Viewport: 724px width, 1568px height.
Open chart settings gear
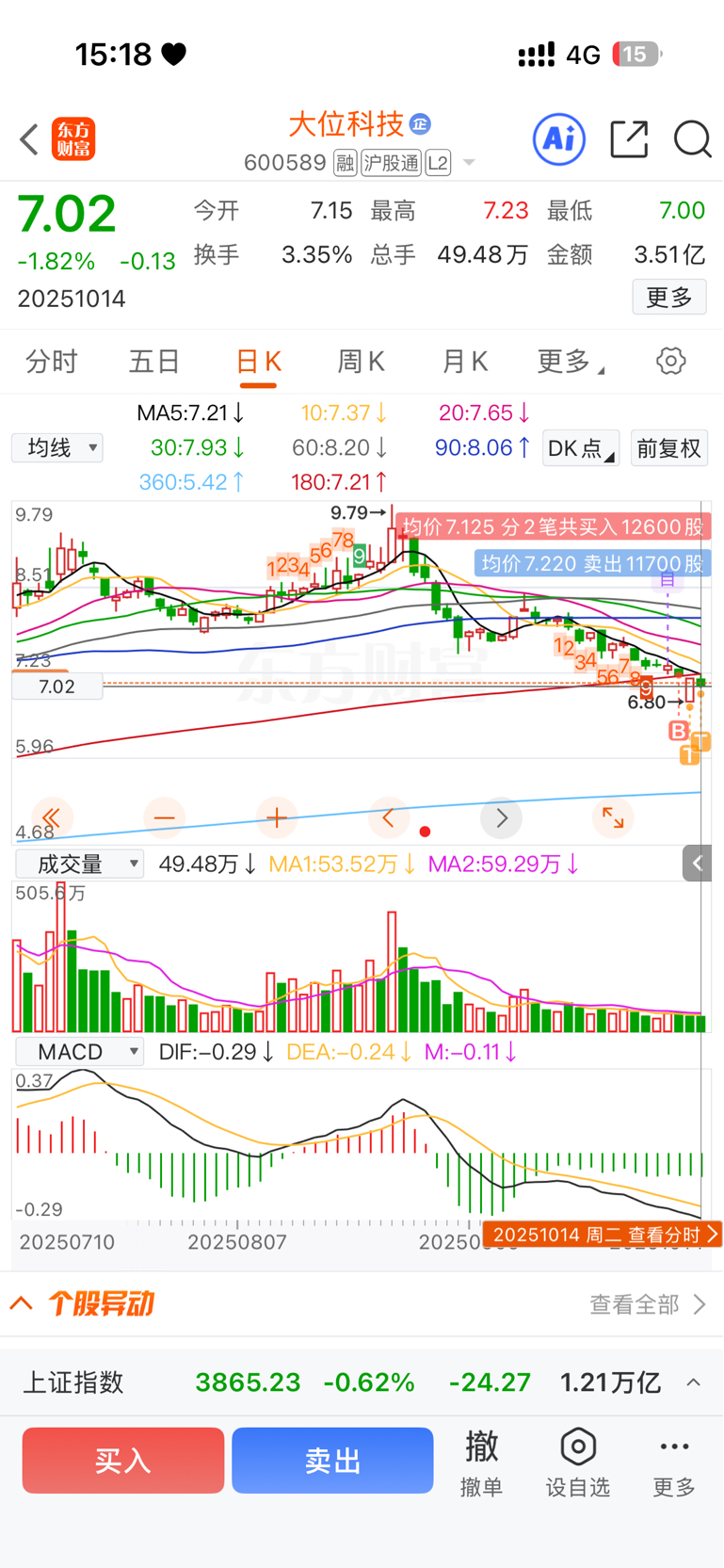(x=670, y=362)
